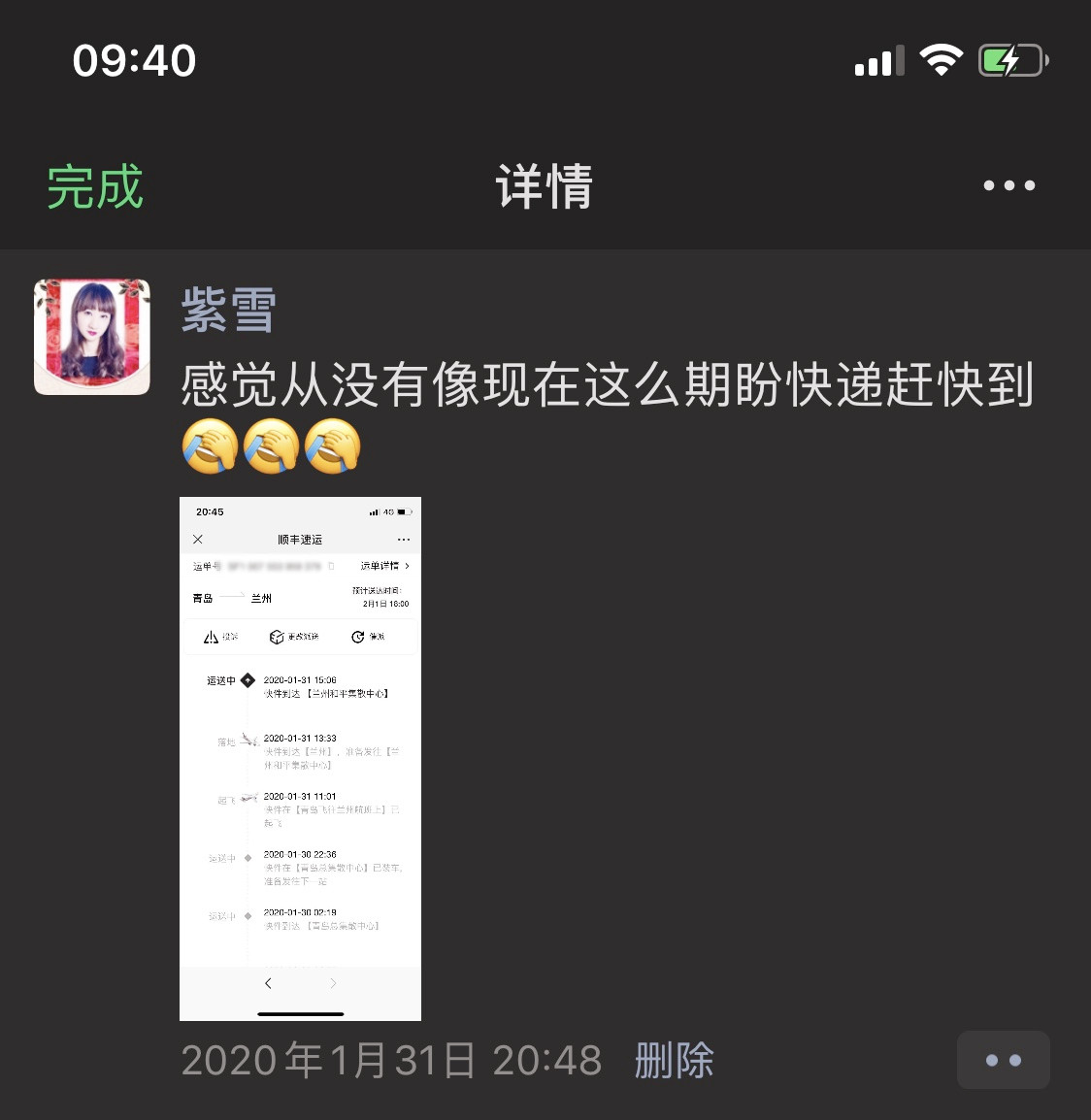Image resolution: width=1091 pixels, height=1120 pixels.
Task: Open the like and comment popup button
Action: coord(1003,1060)
